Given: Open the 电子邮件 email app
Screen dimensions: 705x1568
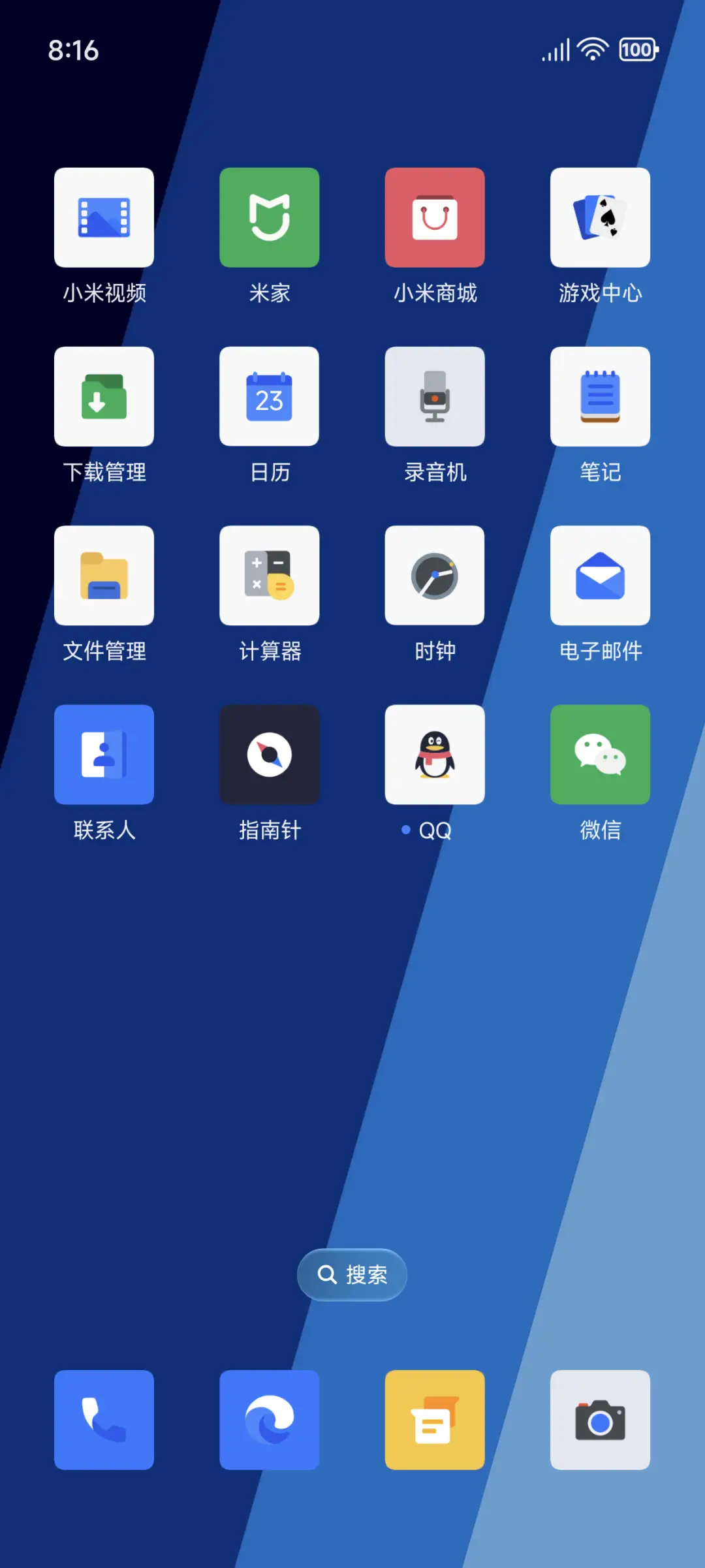Looking at the screenshot, I should (x=600, y=575).
